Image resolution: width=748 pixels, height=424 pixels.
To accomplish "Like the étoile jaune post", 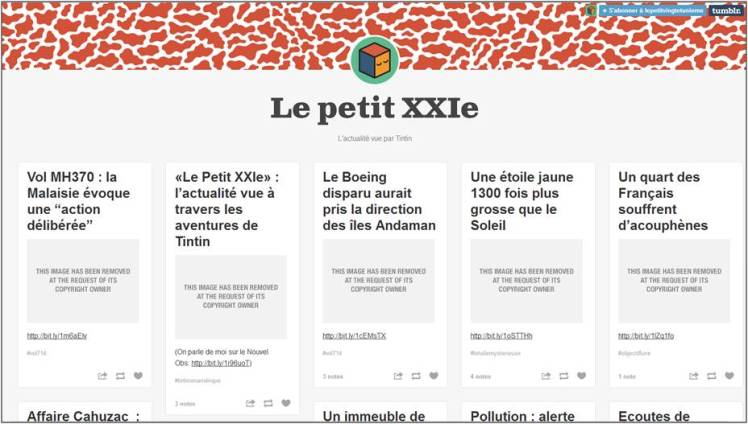I will click(582, 376).
